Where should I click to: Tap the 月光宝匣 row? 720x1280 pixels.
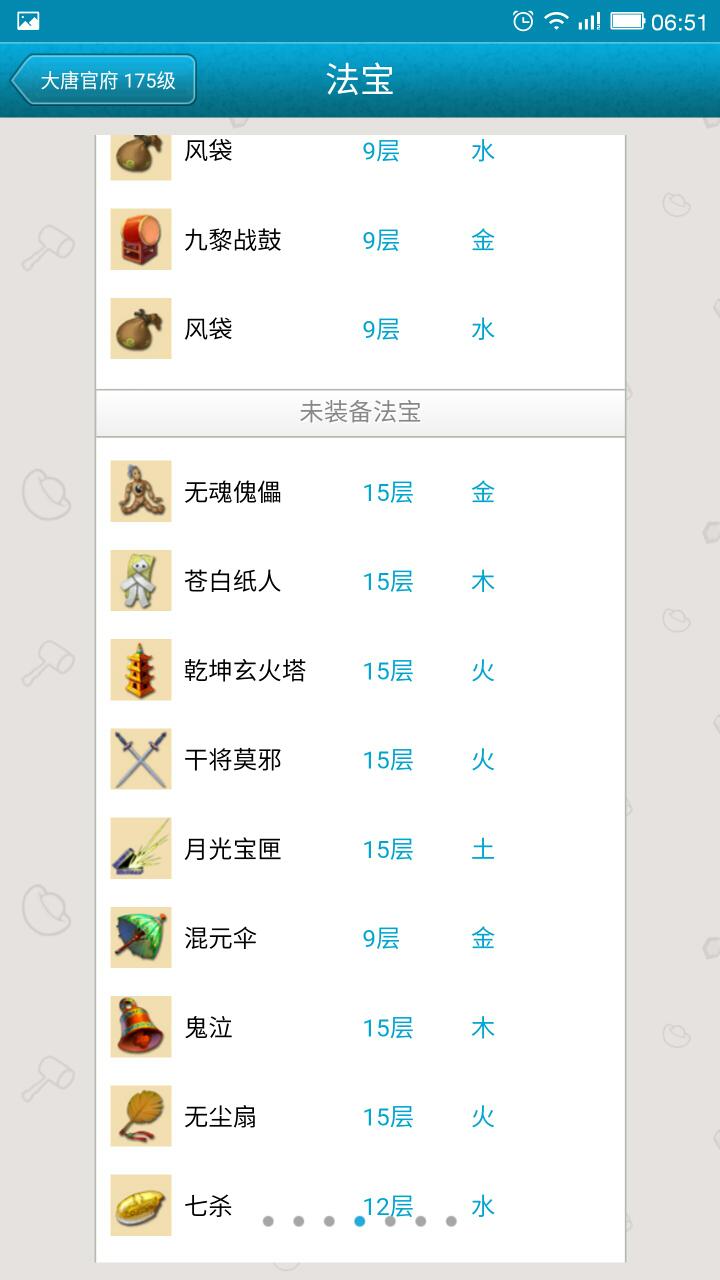360,849
